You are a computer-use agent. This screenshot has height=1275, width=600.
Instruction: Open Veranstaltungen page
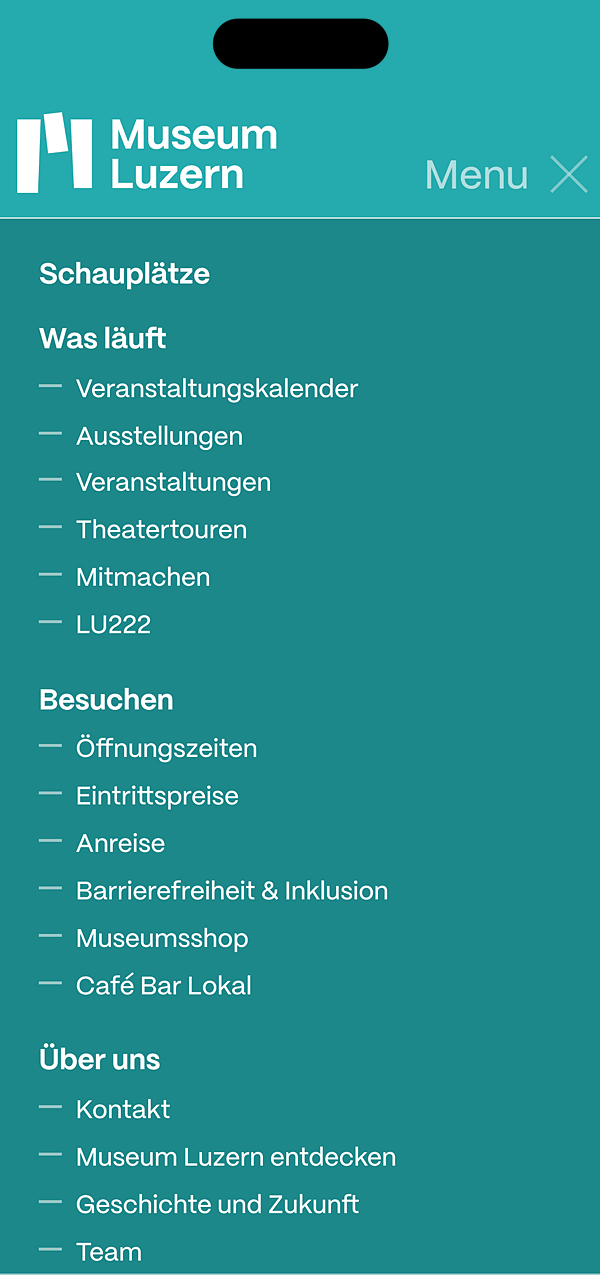[173, 482]
